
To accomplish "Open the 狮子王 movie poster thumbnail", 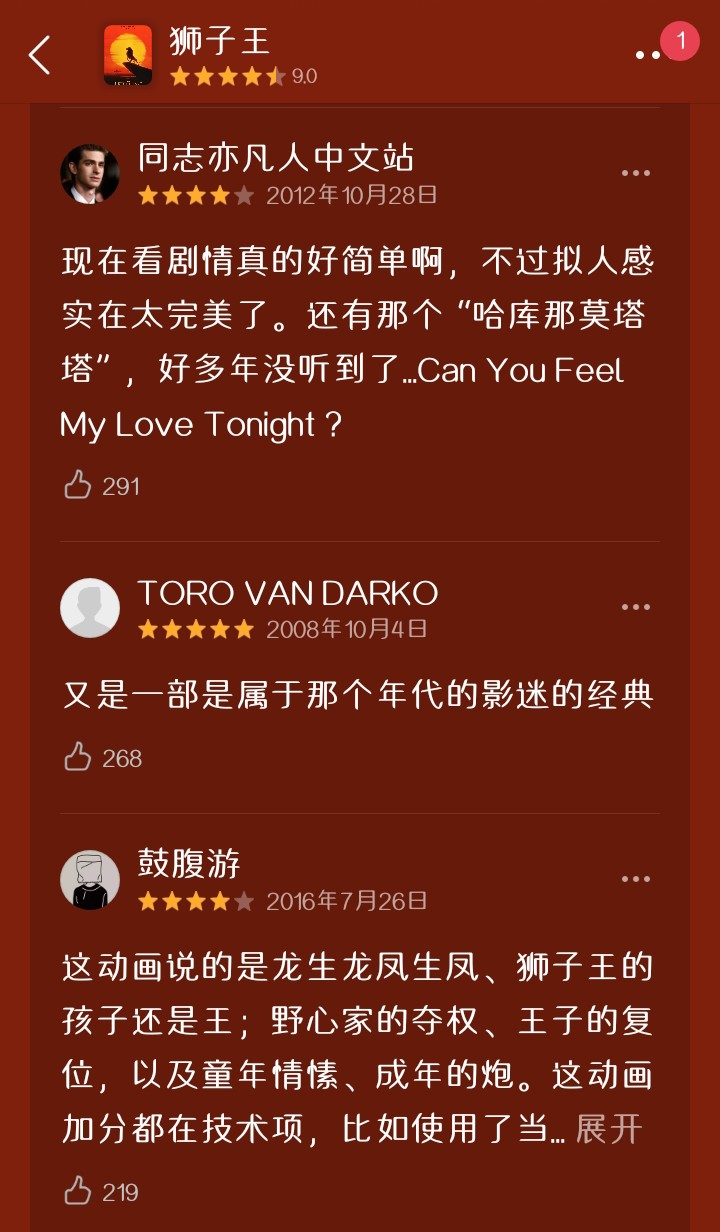I will [128, 55].
